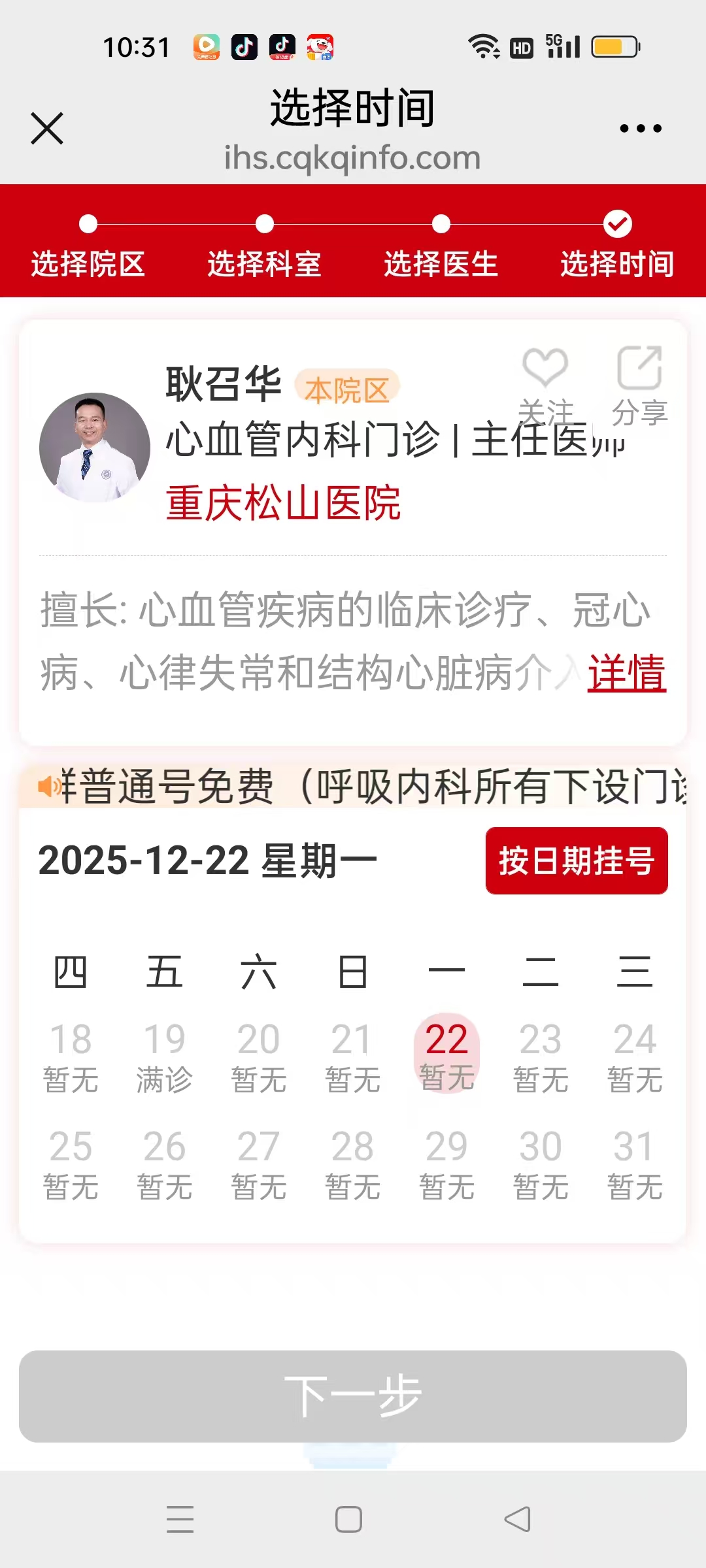
Task: Select date 19 marked 满诊
Action: click(x=165, y=1057)
